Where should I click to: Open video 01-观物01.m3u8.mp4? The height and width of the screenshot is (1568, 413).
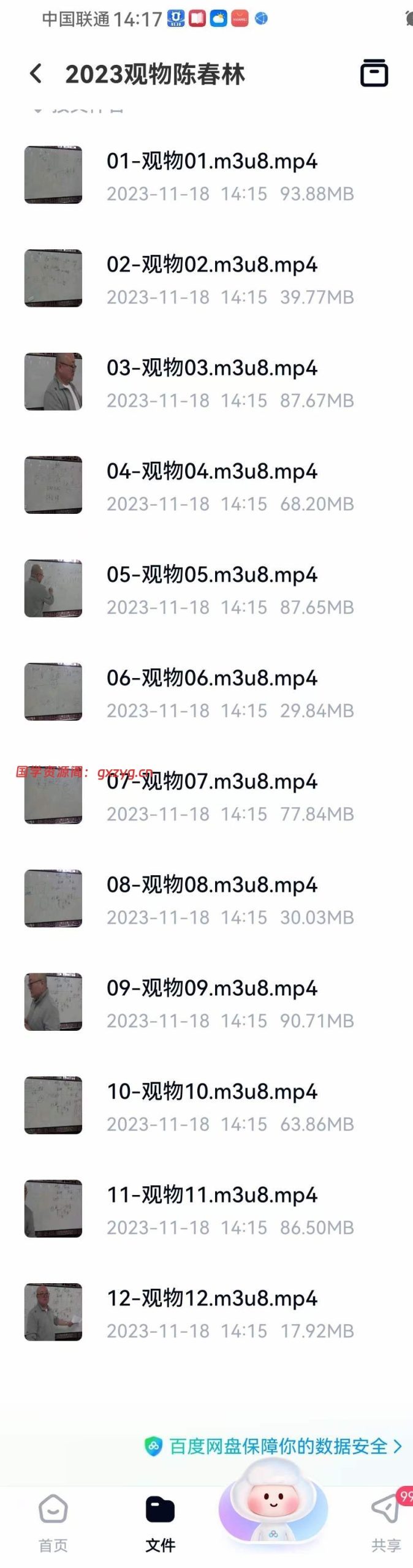click(211, 175)
